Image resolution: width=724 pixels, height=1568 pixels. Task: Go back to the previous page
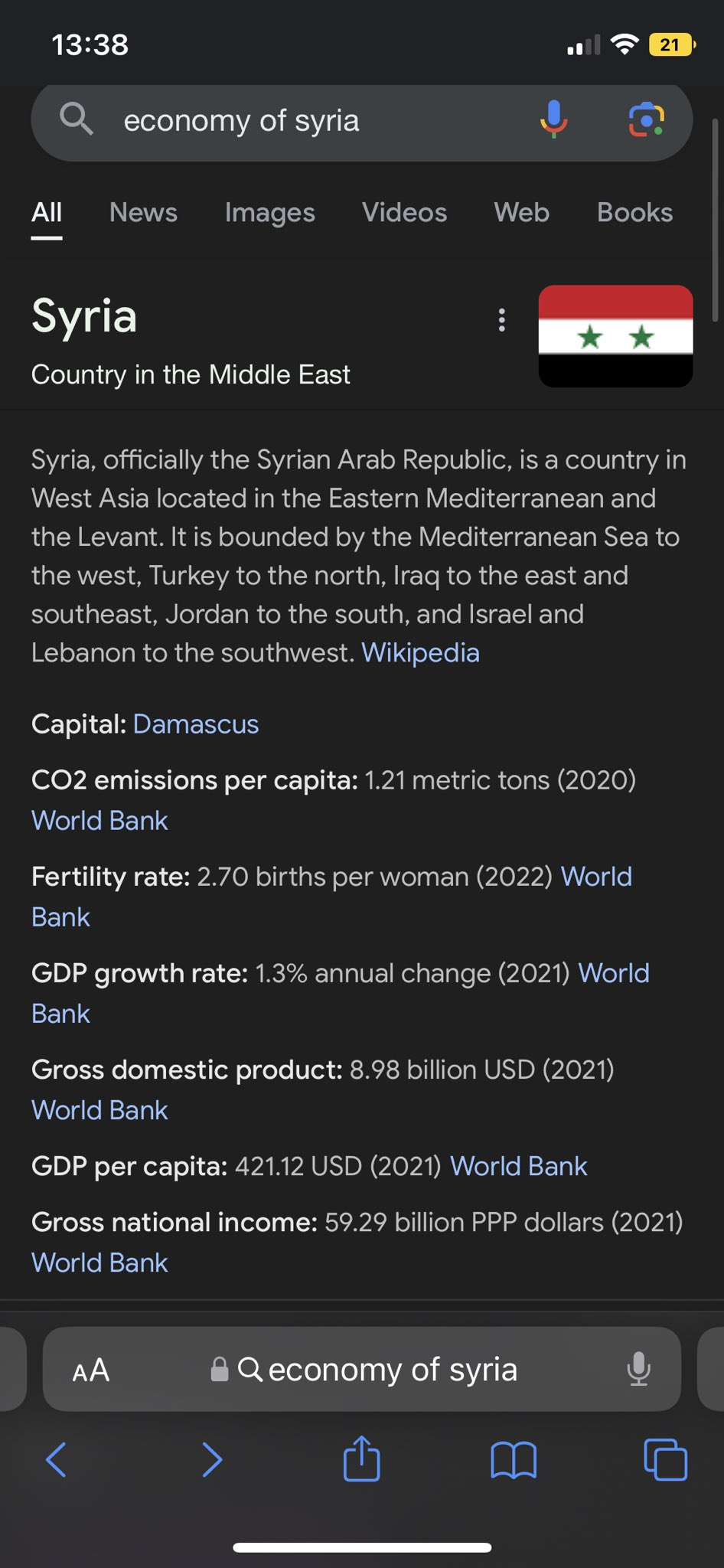57,1459
